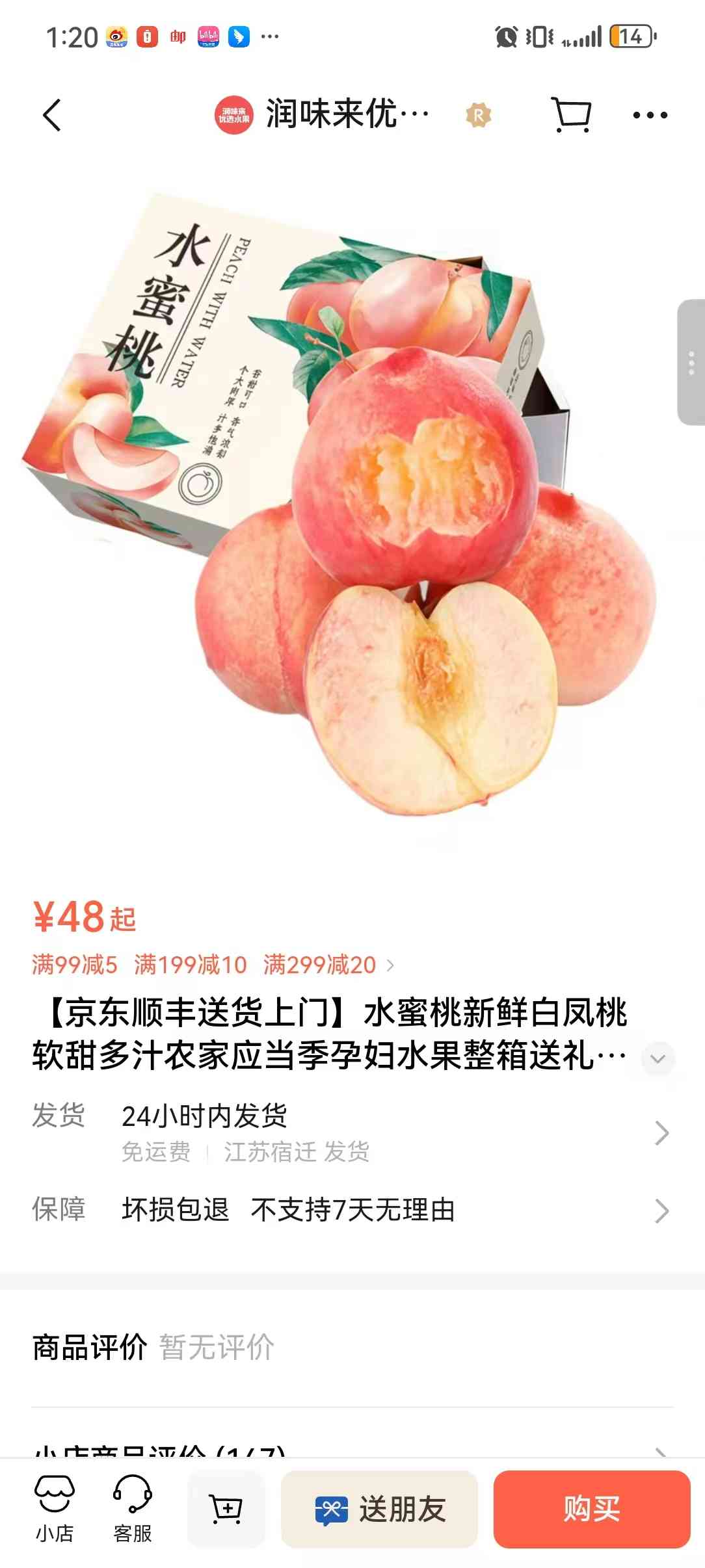Open the 小店 shop button

pos(55,1509)
